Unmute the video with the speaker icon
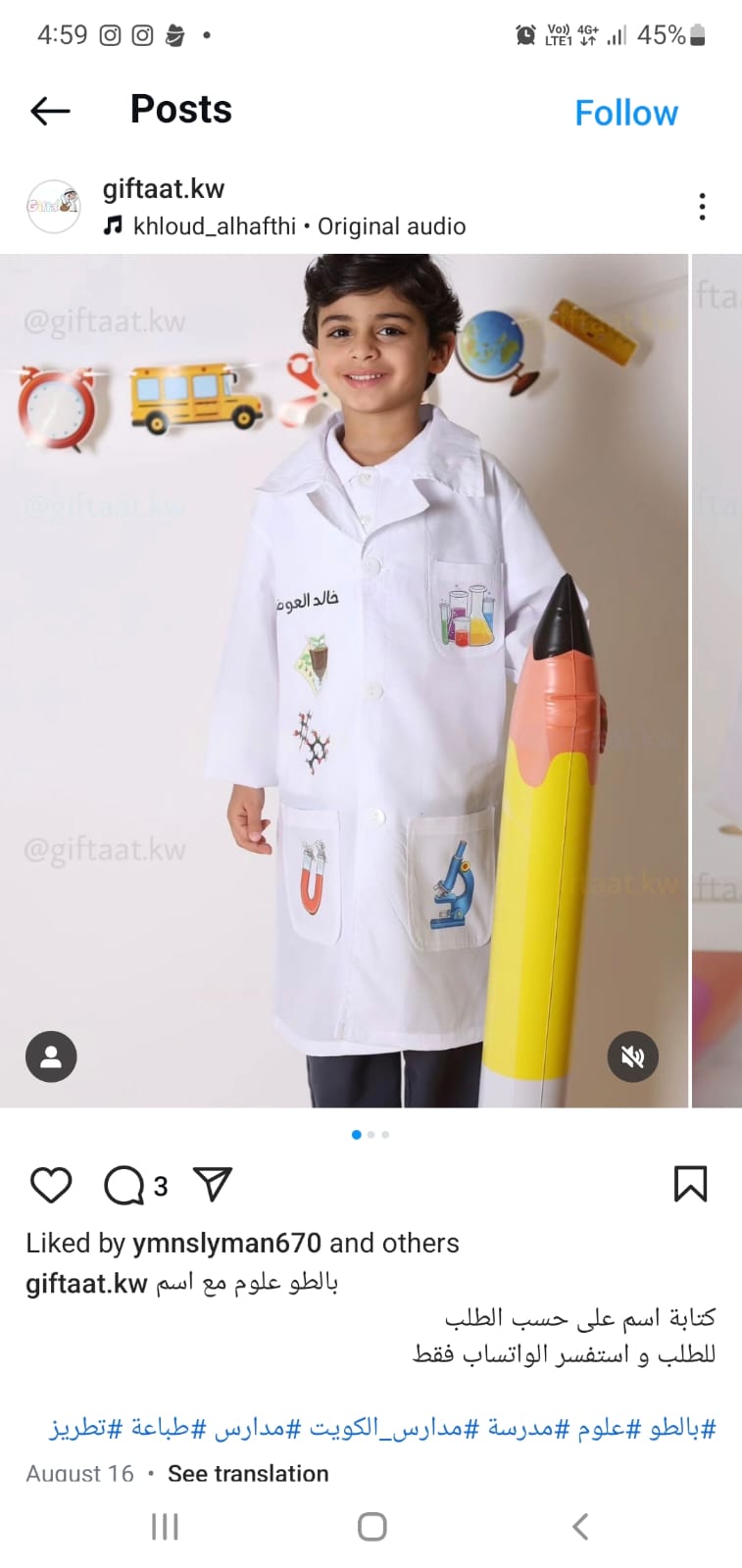Screen dimensions: 742x1568 click(633, 1056)
